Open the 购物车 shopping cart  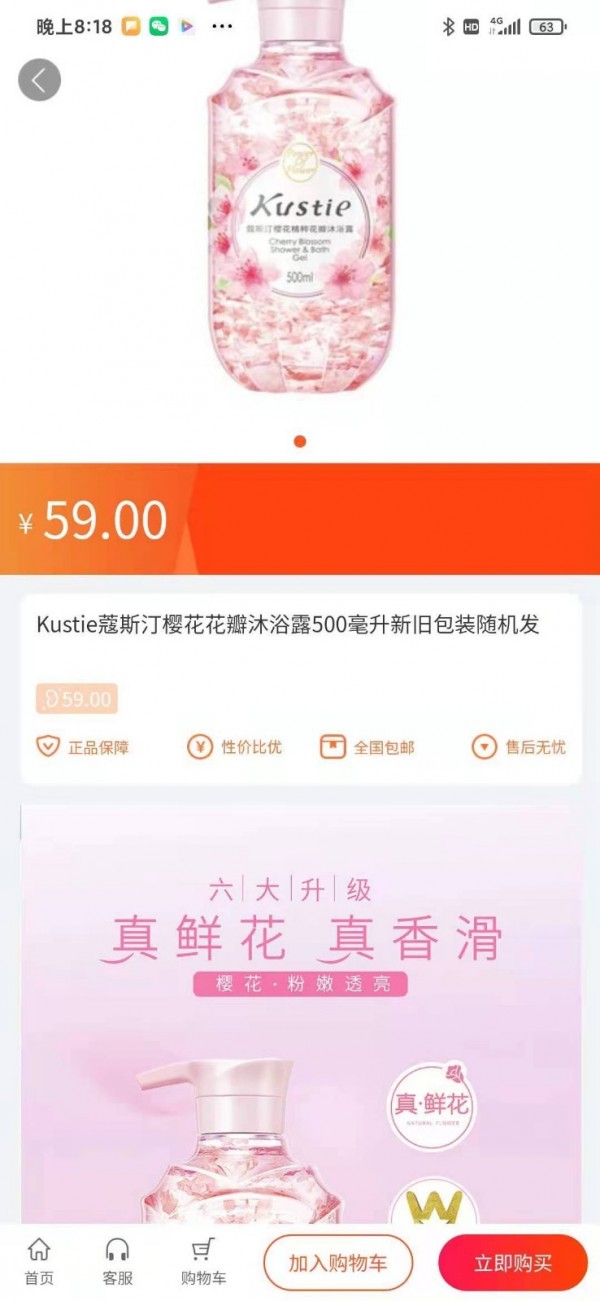(203, 1261)
